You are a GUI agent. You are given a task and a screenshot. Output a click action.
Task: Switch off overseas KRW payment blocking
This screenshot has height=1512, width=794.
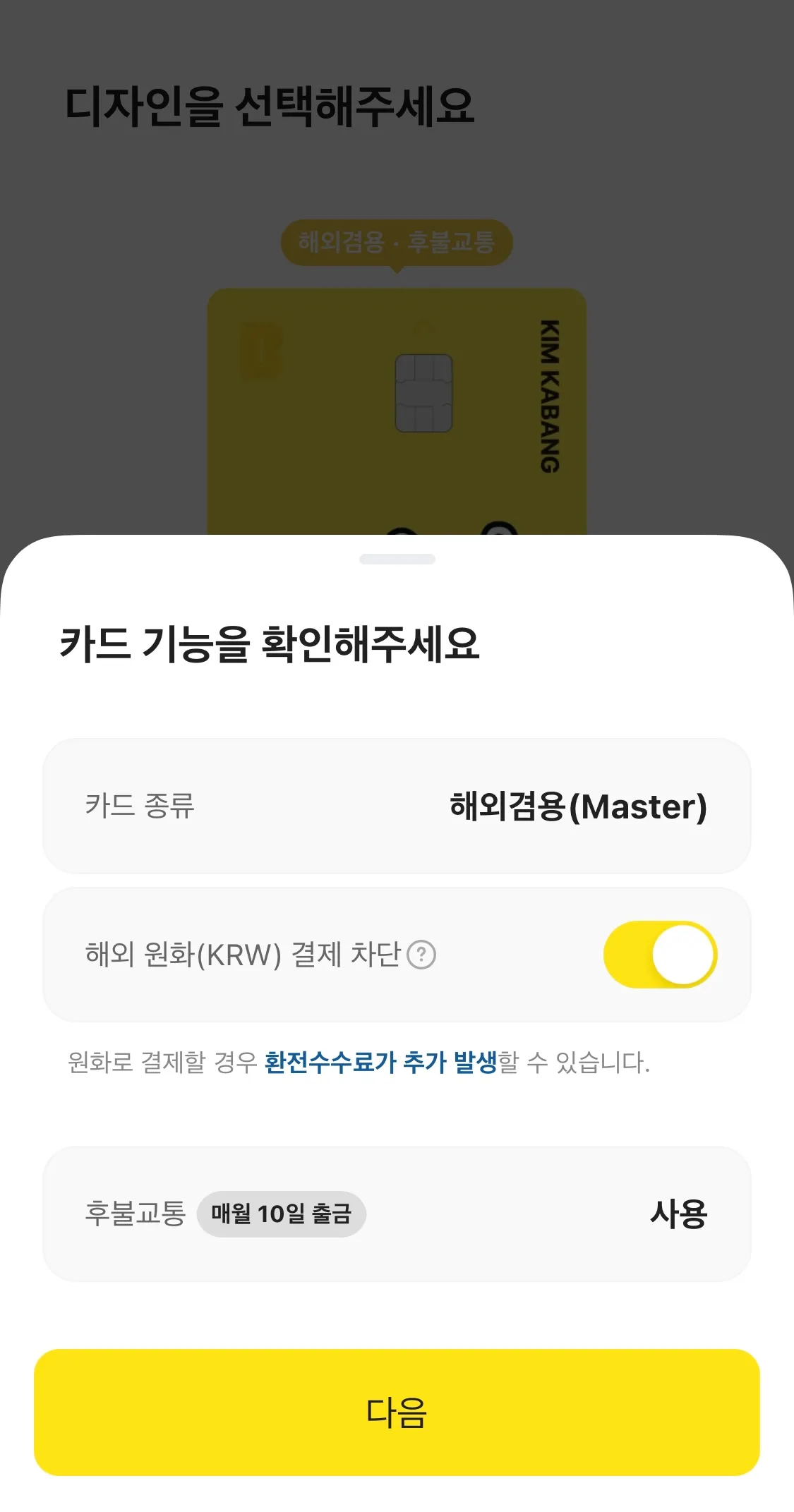click(x=659, y=952)
